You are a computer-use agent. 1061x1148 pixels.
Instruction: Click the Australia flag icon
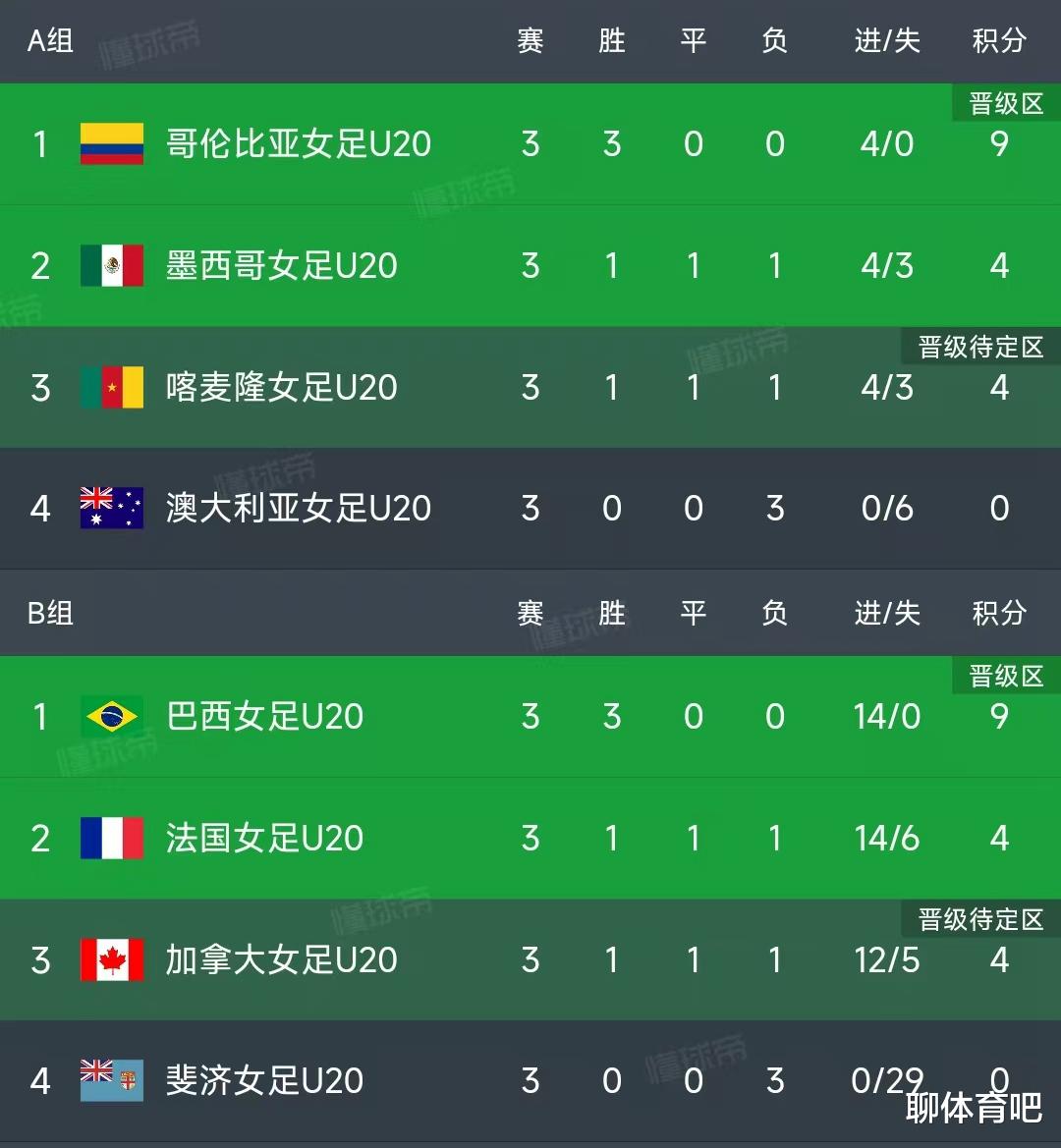click(111, 509)
